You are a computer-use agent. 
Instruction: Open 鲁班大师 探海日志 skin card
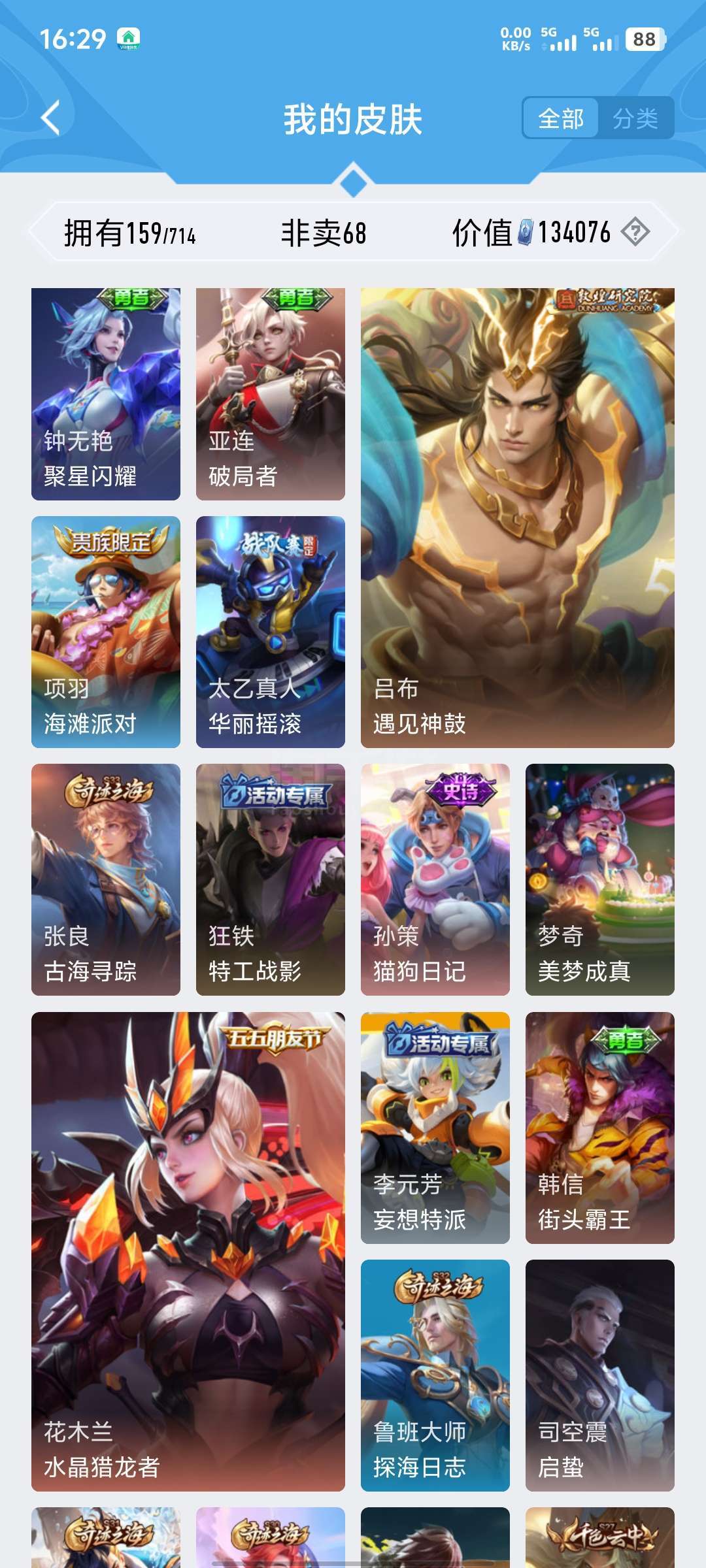[x=435, y=1375]
